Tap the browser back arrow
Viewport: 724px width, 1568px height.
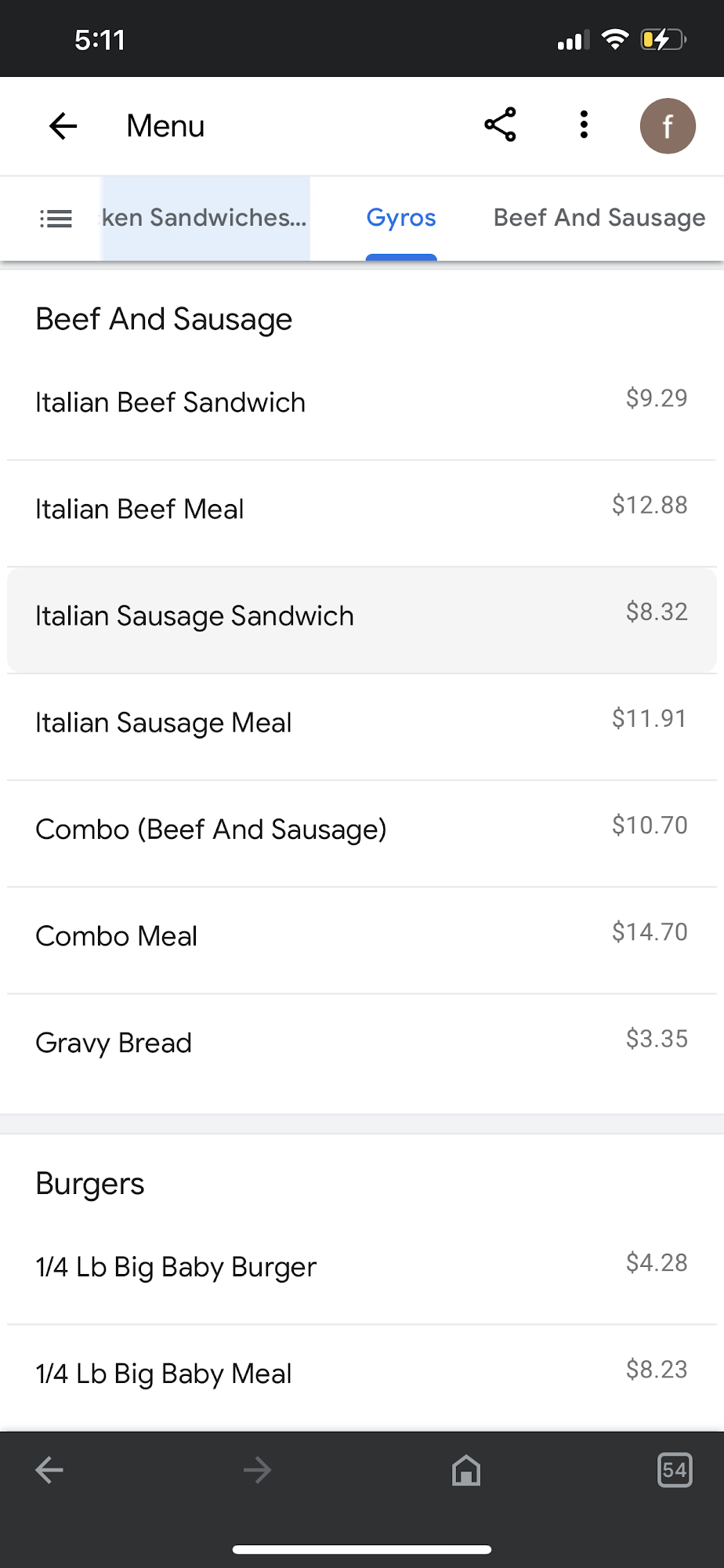pyautogui.click(x=49, y=1470)
